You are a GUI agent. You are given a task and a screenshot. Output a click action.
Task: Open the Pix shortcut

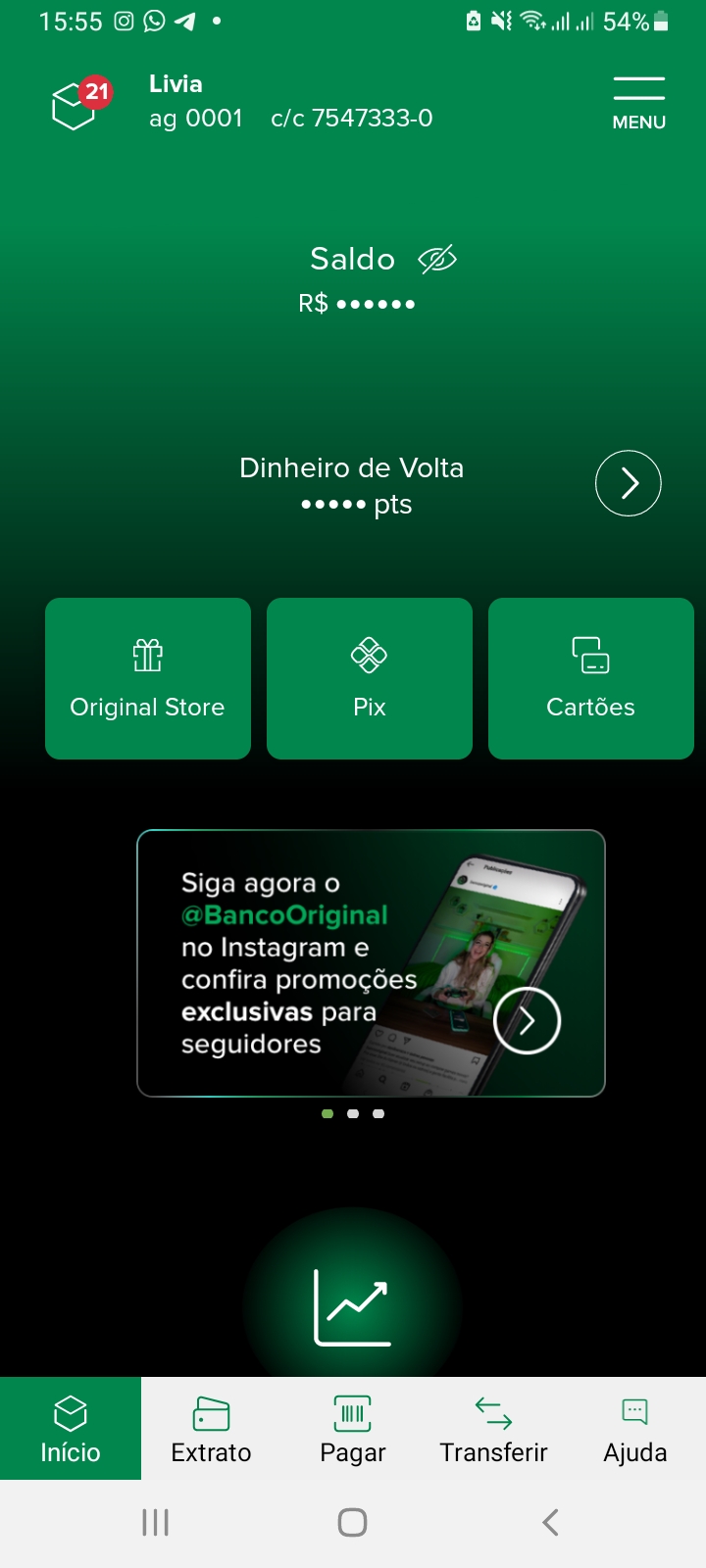coord(370,678)
